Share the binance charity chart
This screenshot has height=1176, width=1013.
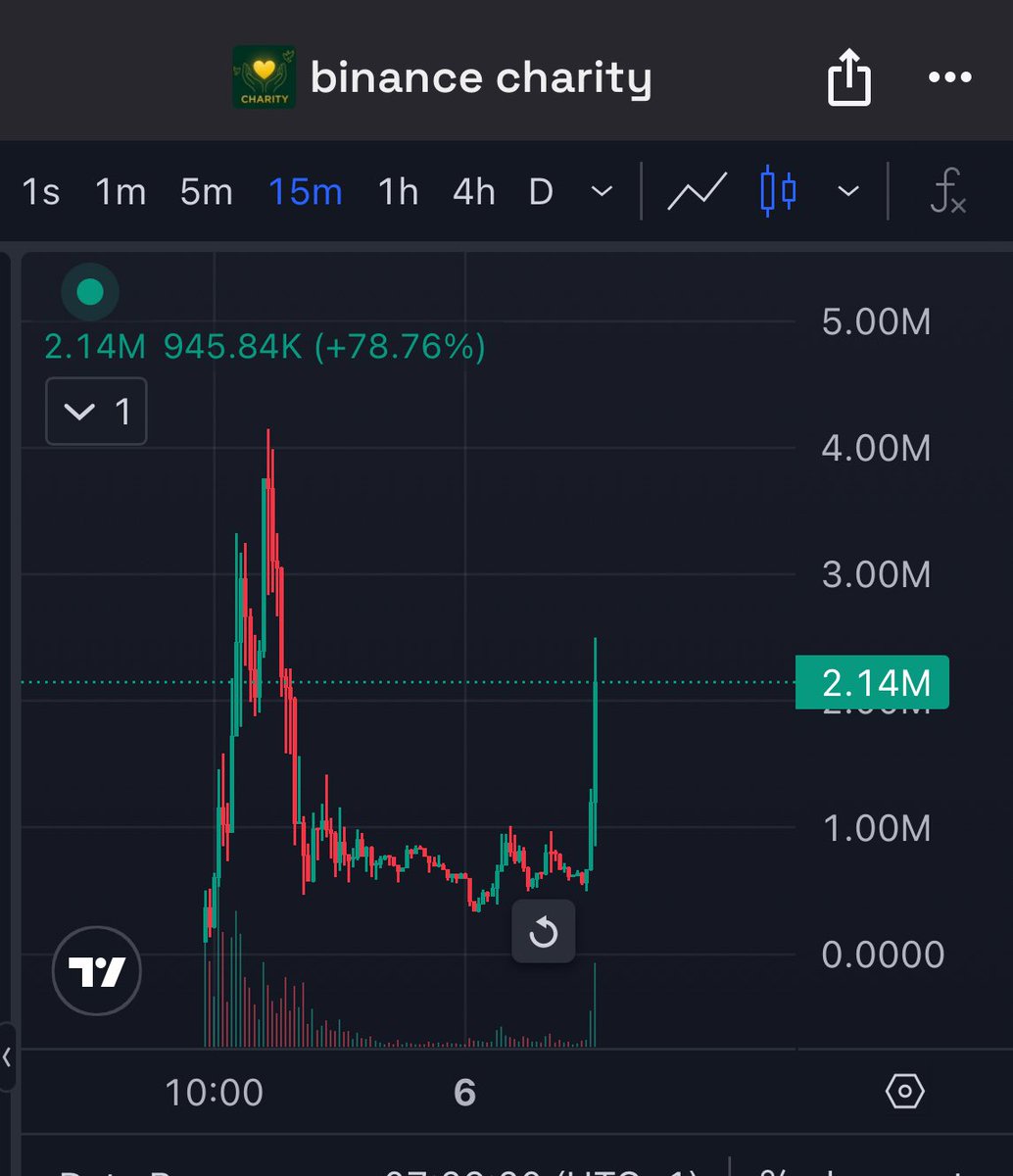(848, 77)
